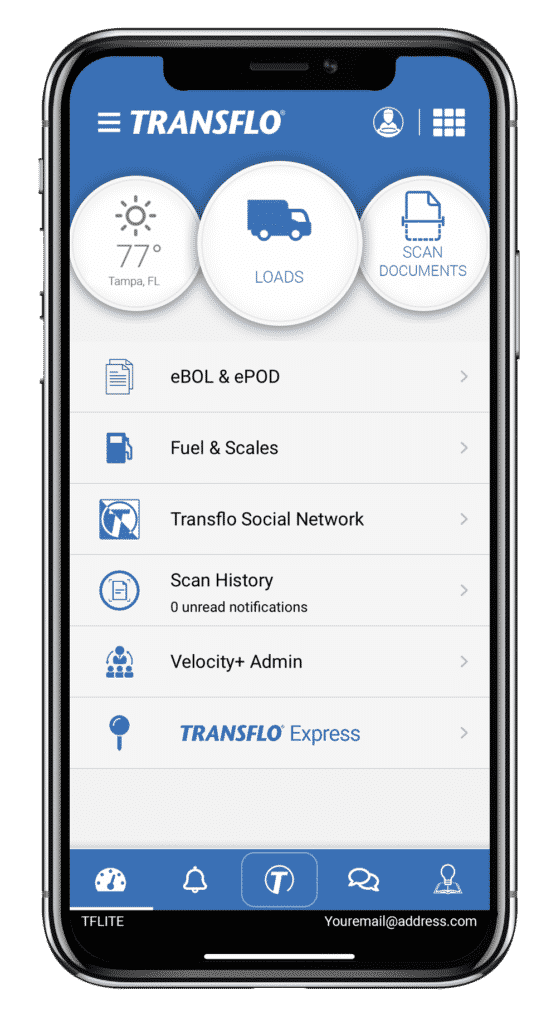556x1024 pixels.
Task: Select the center Transflo T tab
Action: click(279, 880)
